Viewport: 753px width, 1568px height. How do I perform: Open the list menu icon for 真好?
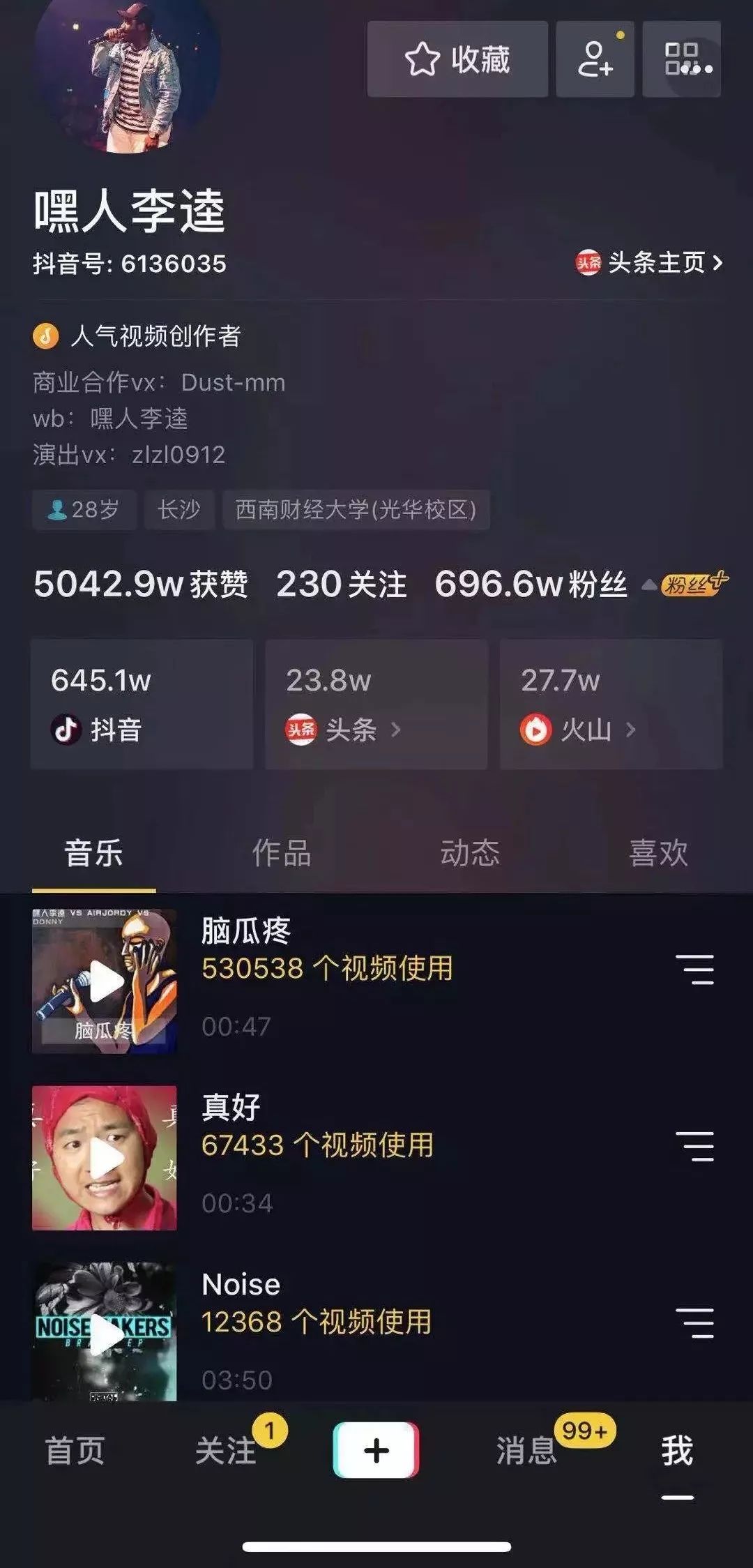pyautogui.click(x=694, y=1146)
